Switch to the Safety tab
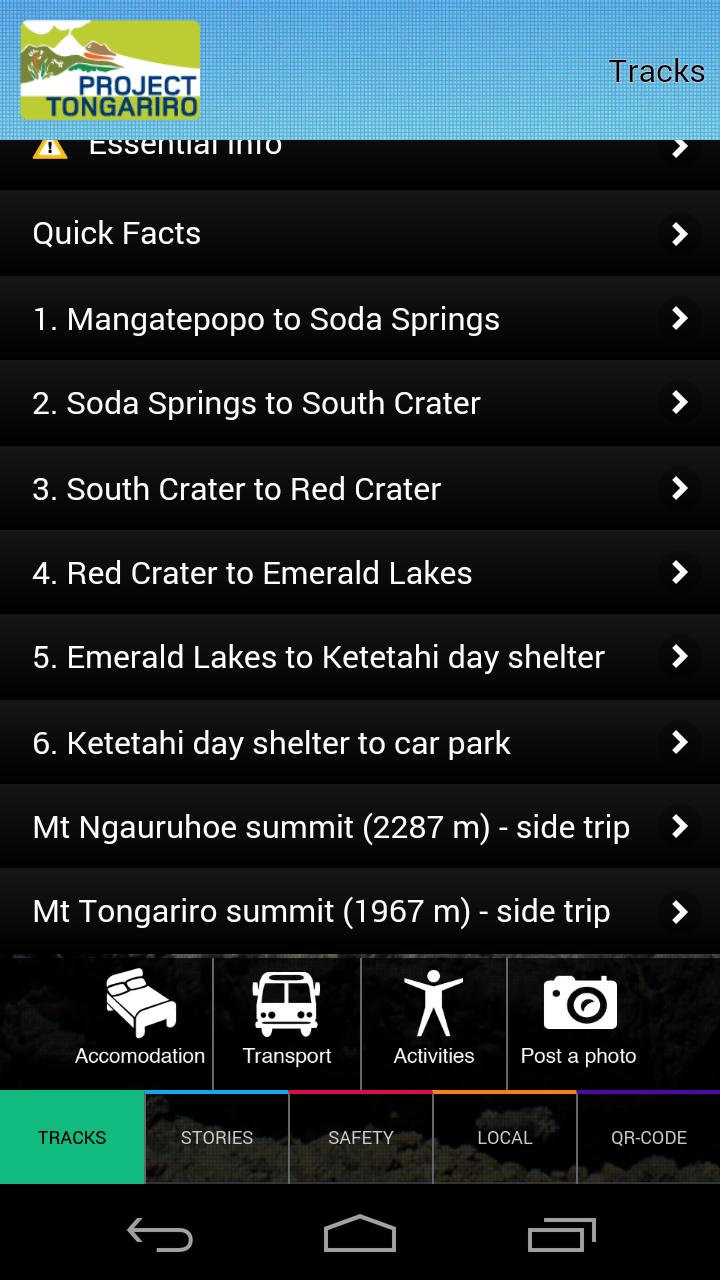This screenshot has height=1280, width=720. pyautogui.click(x=361, y=1138)
